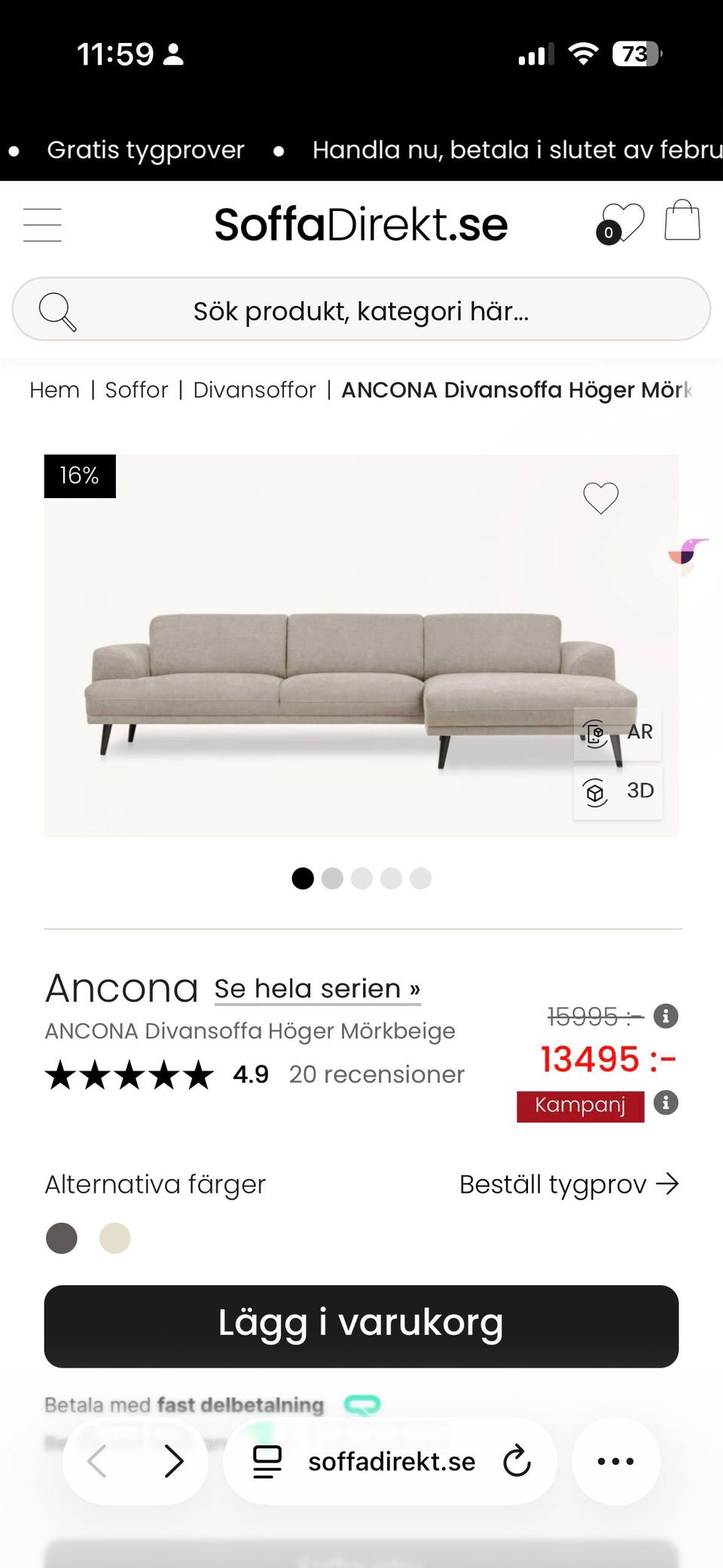Select the dark grey color swatch
Viewport: 723px width, 1568px height.
pyautogui.click(x=62, y=1238)
